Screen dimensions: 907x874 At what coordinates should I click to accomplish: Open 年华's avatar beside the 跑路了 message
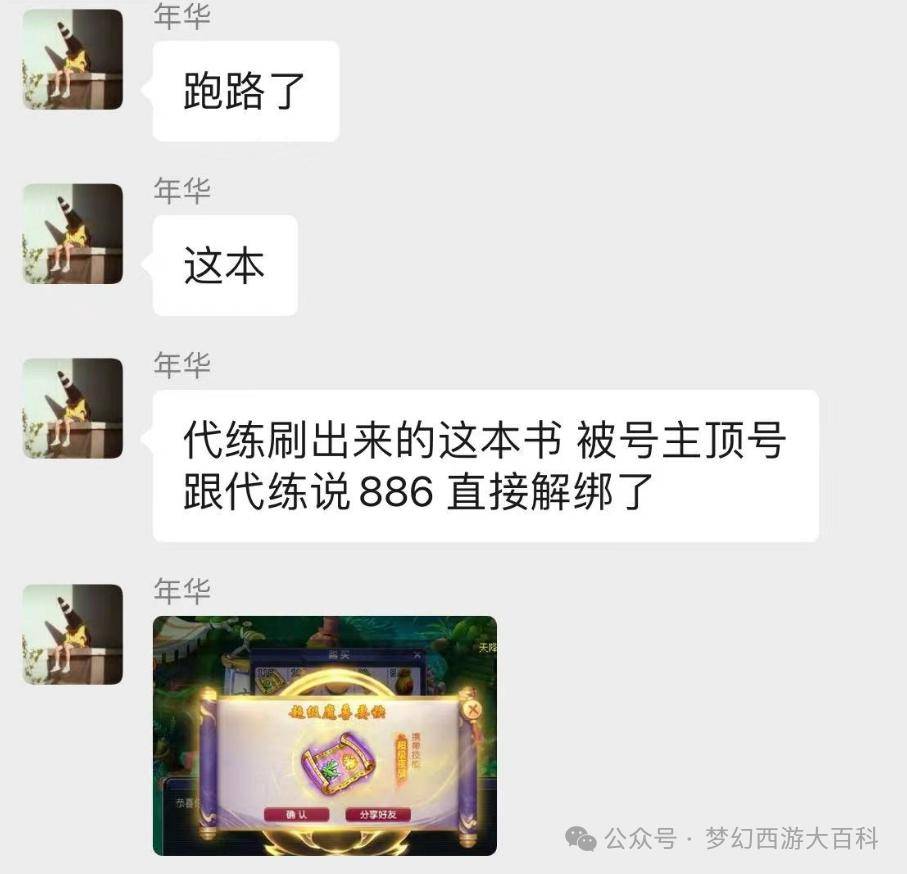[x=73, y=59]
